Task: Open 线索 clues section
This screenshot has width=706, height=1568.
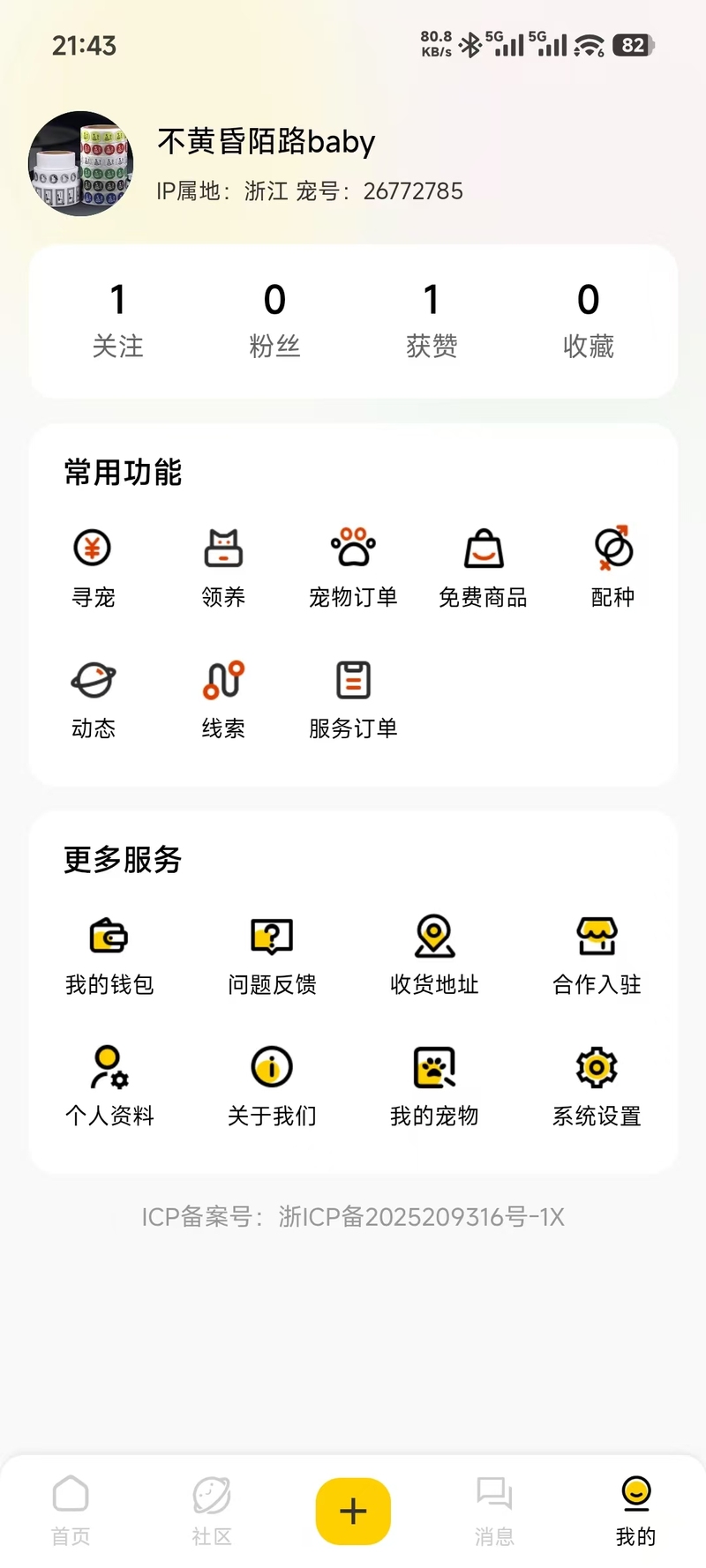Action: pyautogui.click(x=223, y=699)
